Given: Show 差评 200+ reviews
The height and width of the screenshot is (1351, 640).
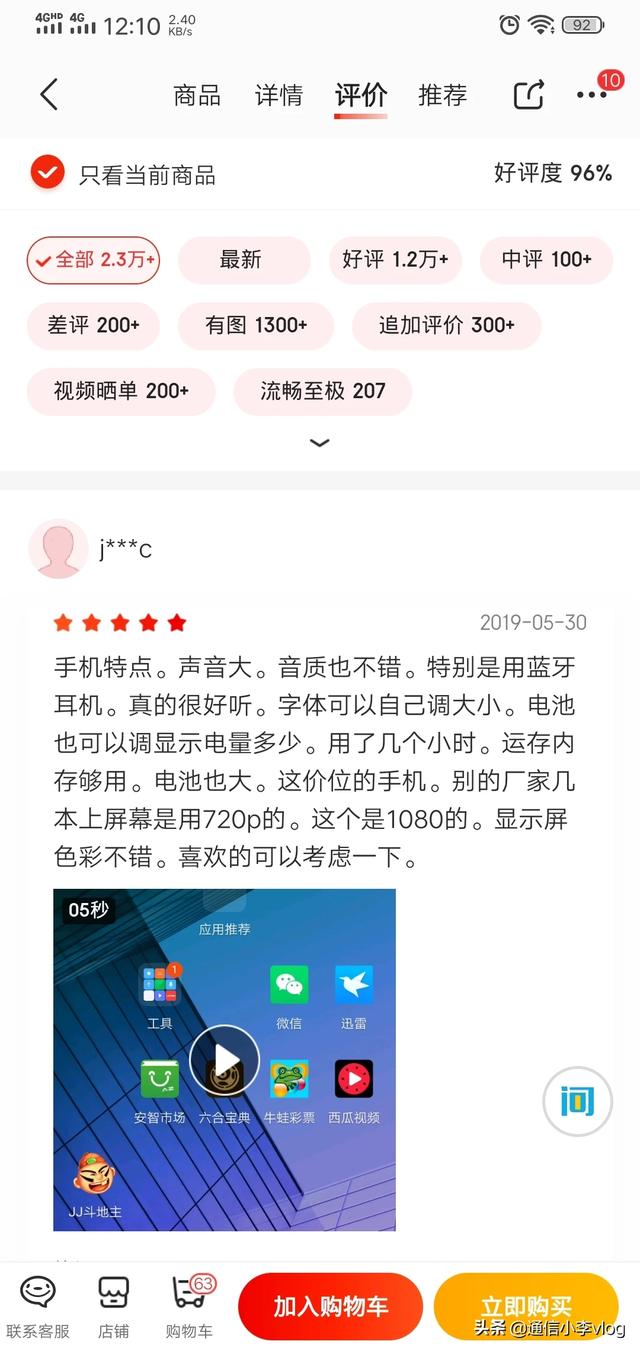Looking at the screenshot, I should click(93, 325).
